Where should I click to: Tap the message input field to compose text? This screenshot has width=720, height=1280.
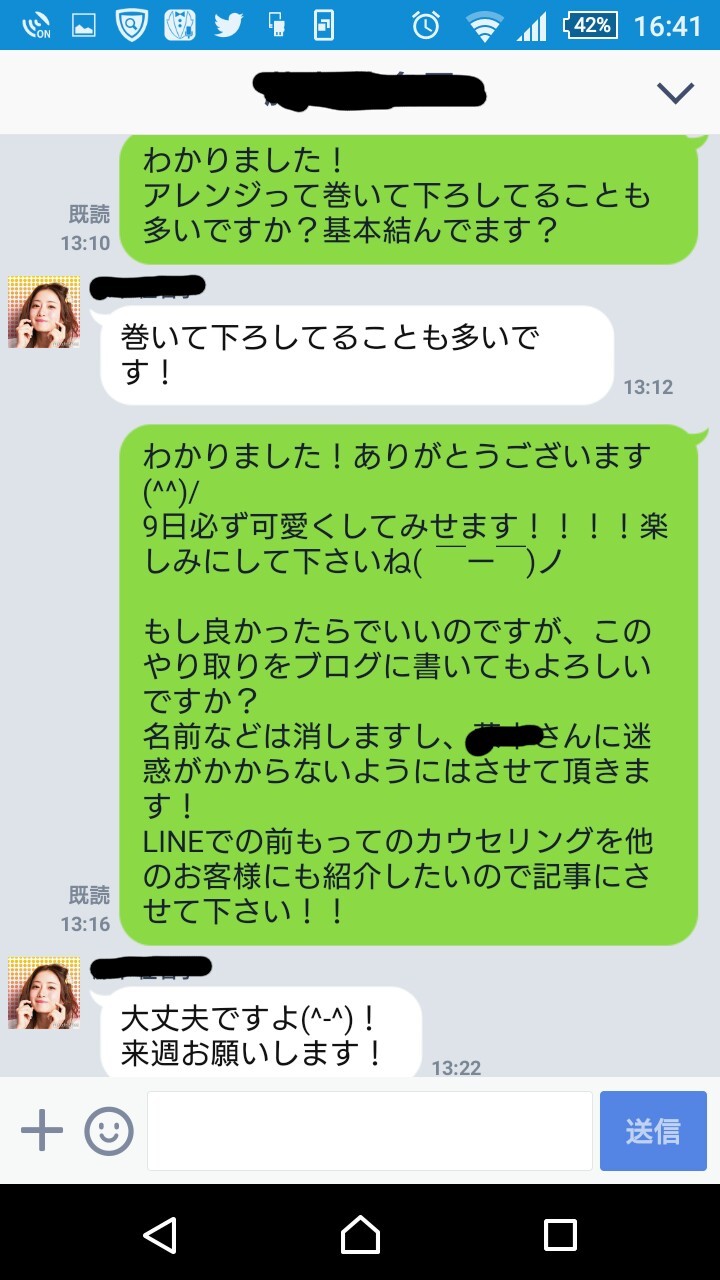tap(370, 1130)
